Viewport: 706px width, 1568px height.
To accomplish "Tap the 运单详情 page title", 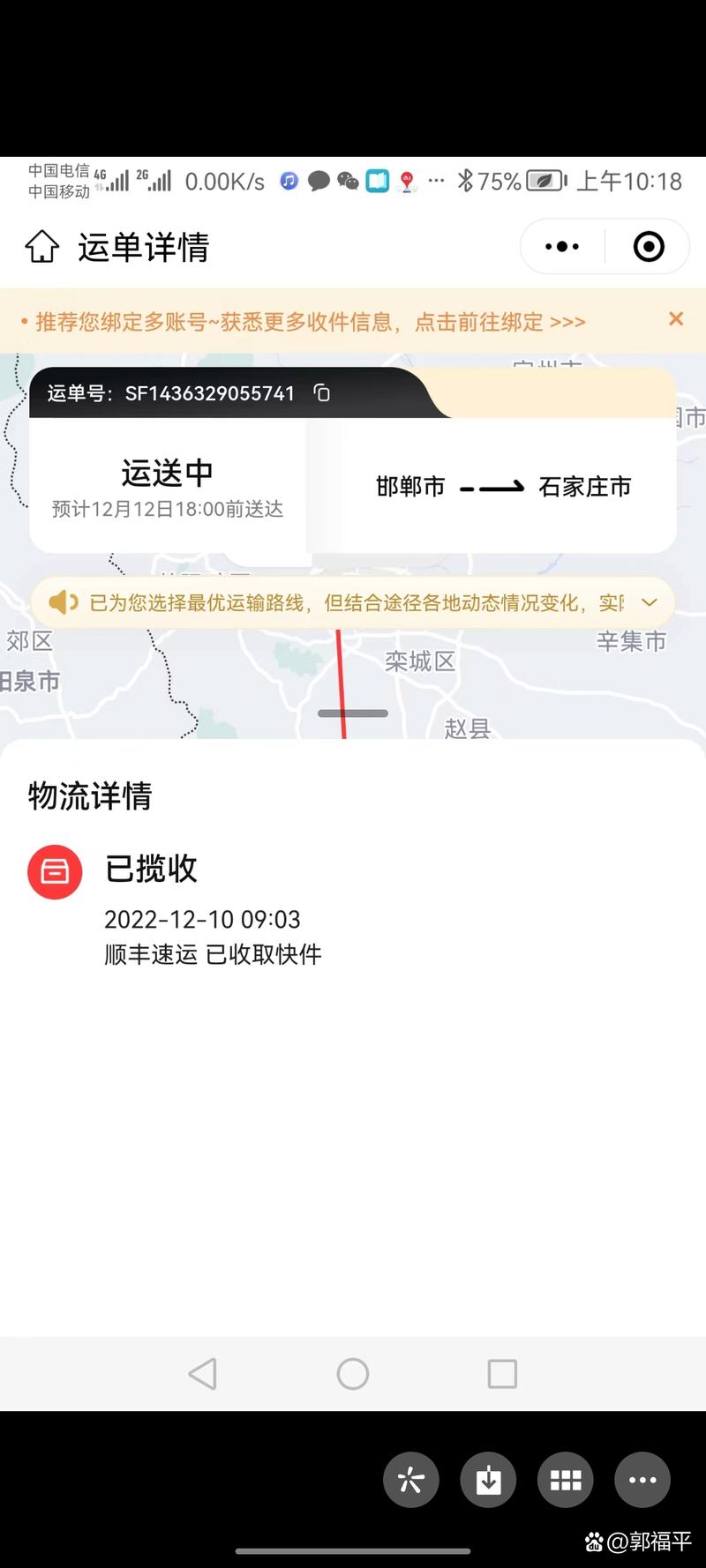I will tap(143, 248).
